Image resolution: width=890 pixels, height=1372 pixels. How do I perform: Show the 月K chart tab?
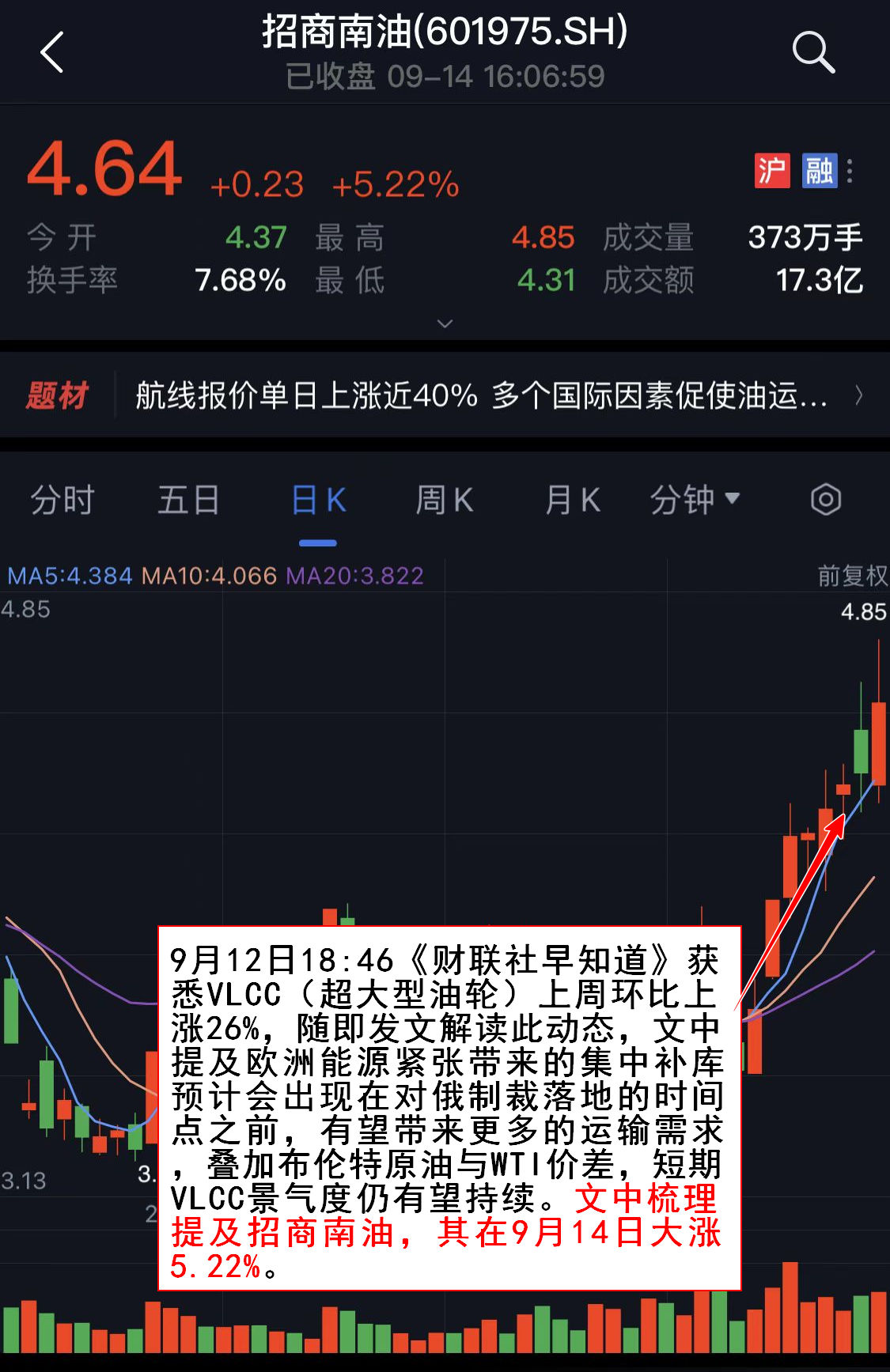pyautogui.click(x=572, y=501)
